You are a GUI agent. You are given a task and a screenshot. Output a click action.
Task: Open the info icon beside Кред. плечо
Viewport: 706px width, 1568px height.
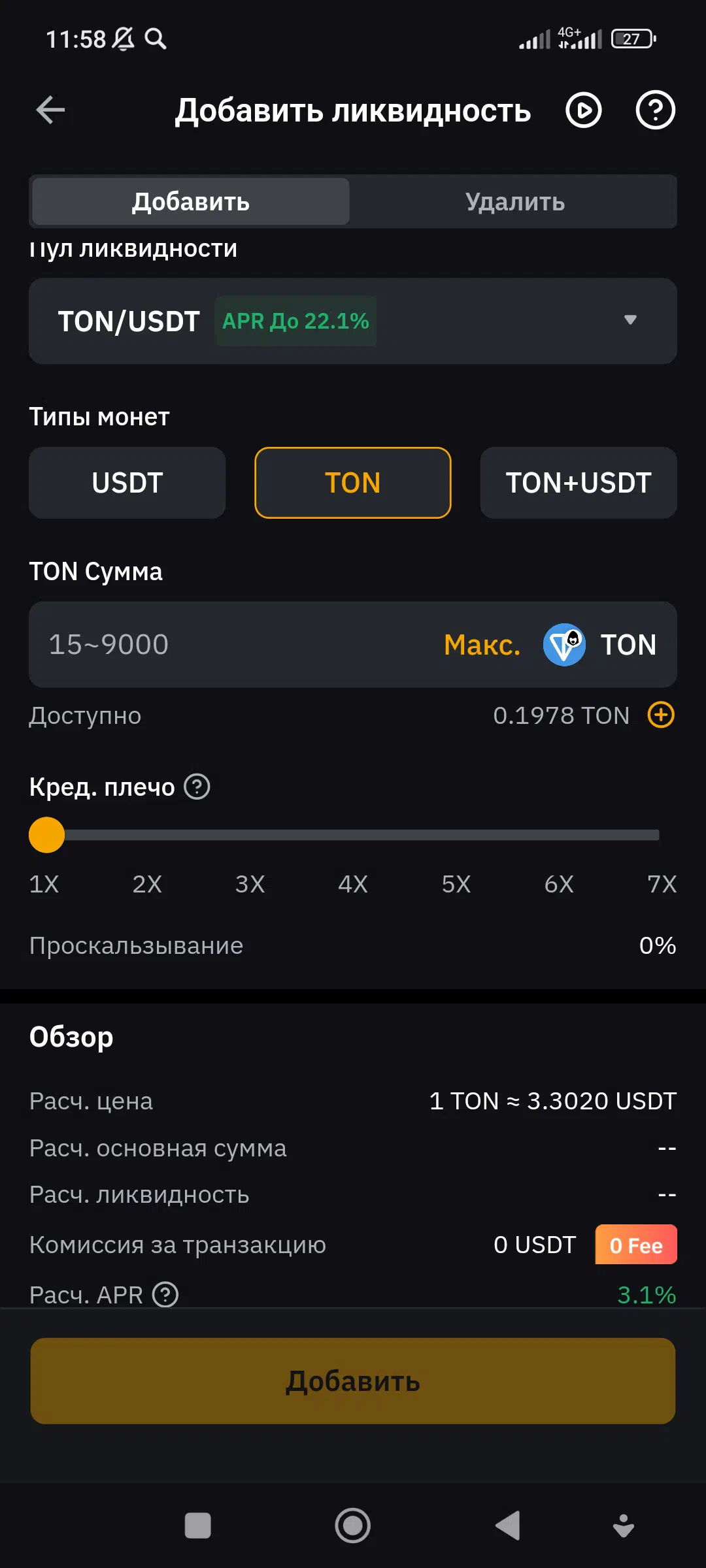click(x=197, y=787)
